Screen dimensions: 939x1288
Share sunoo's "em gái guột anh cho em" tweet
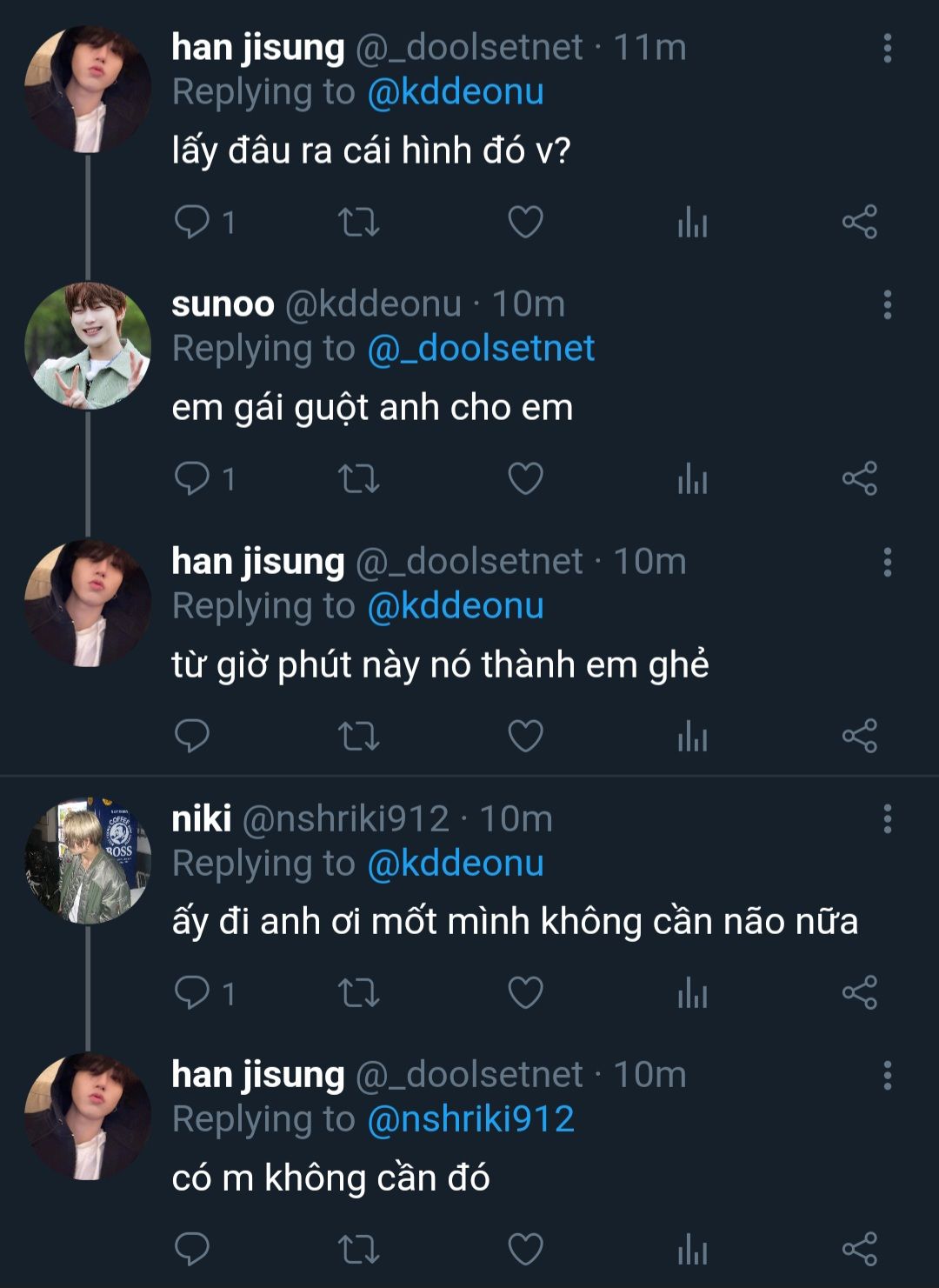[x=859, y=478]
